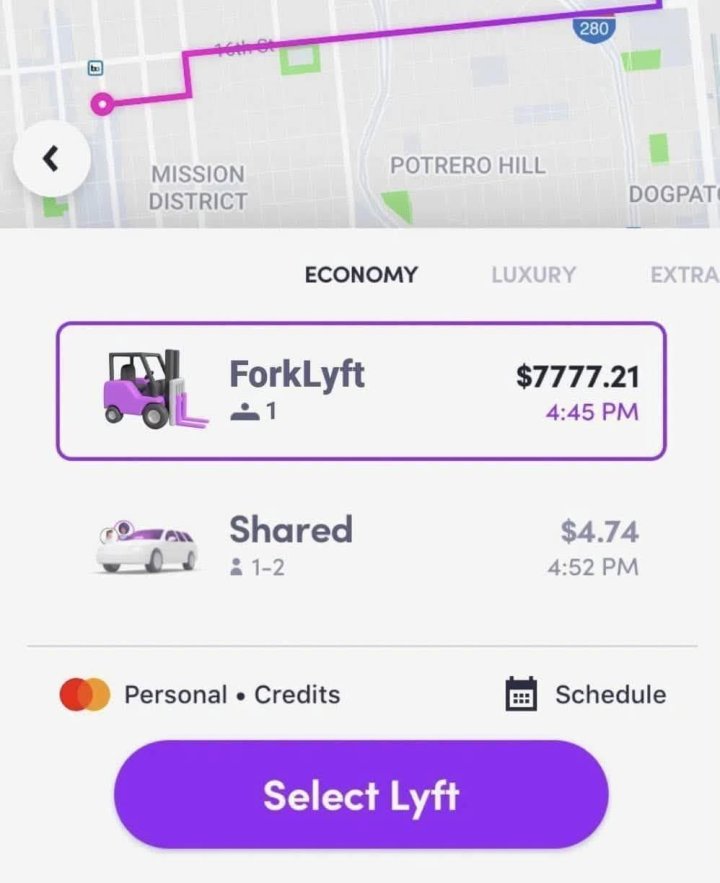
Task: Choose the ForkLyft ride option
Action: 361,391
